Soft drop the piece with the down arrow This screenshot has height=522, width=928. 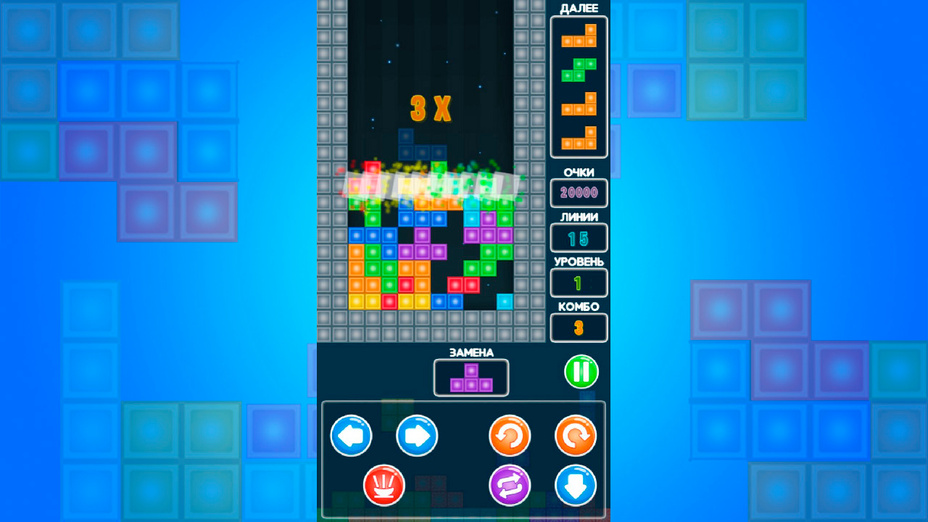pyautogui.click(x=575, y=486)
